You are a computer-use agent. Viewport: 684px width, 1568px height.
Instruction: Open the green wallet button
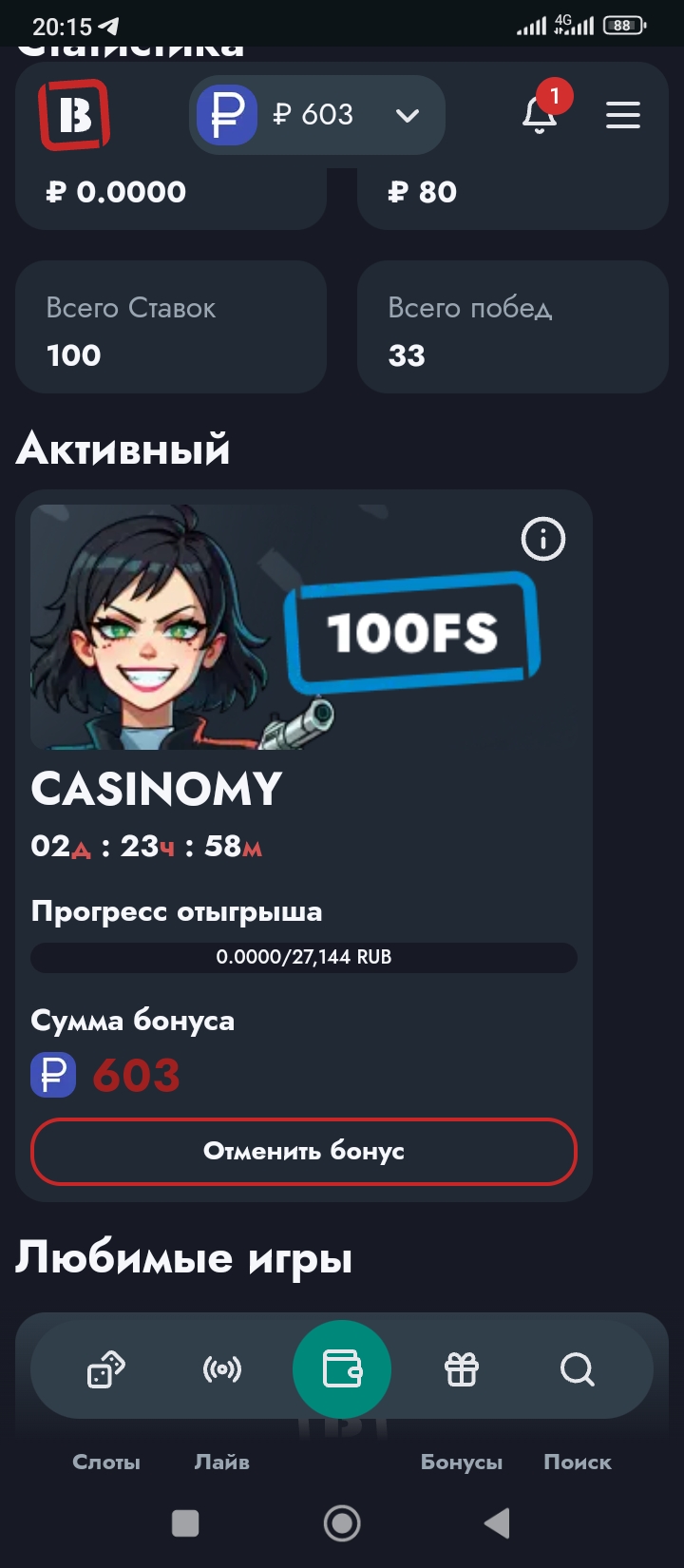pyautogui.click(x=342, y=1369)
